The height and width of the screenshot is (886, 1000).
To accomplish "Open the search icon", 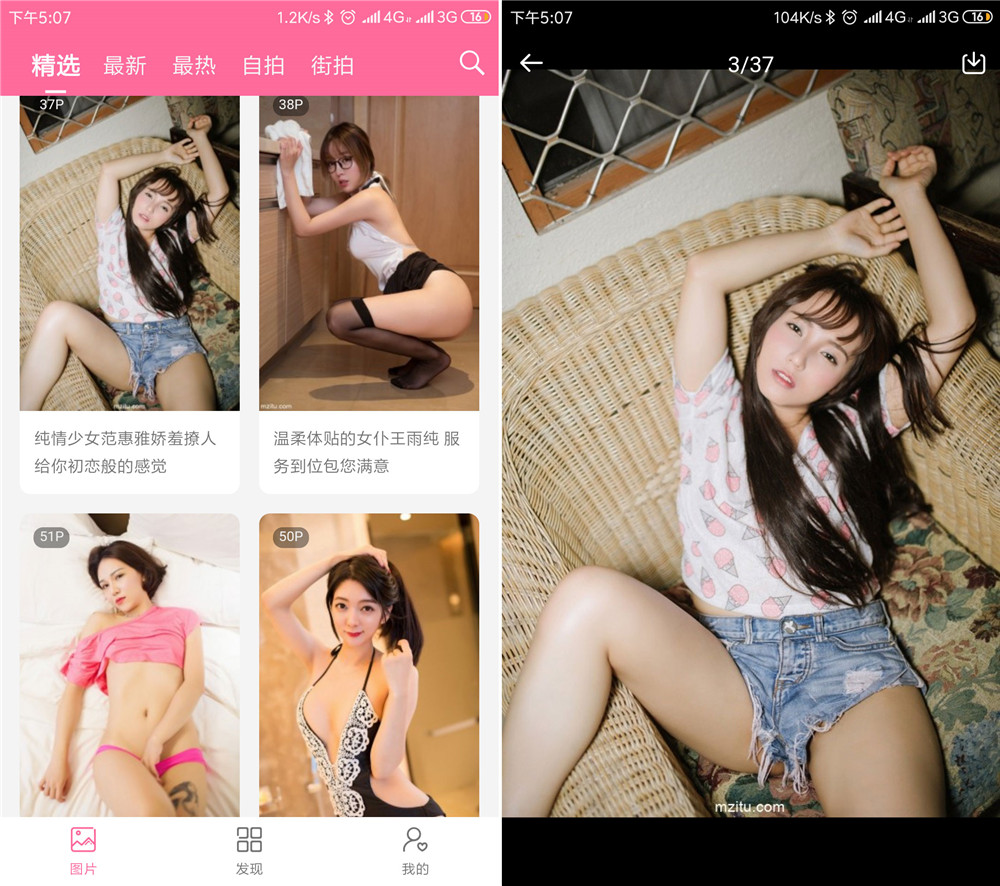I will (x=471, y=63).
